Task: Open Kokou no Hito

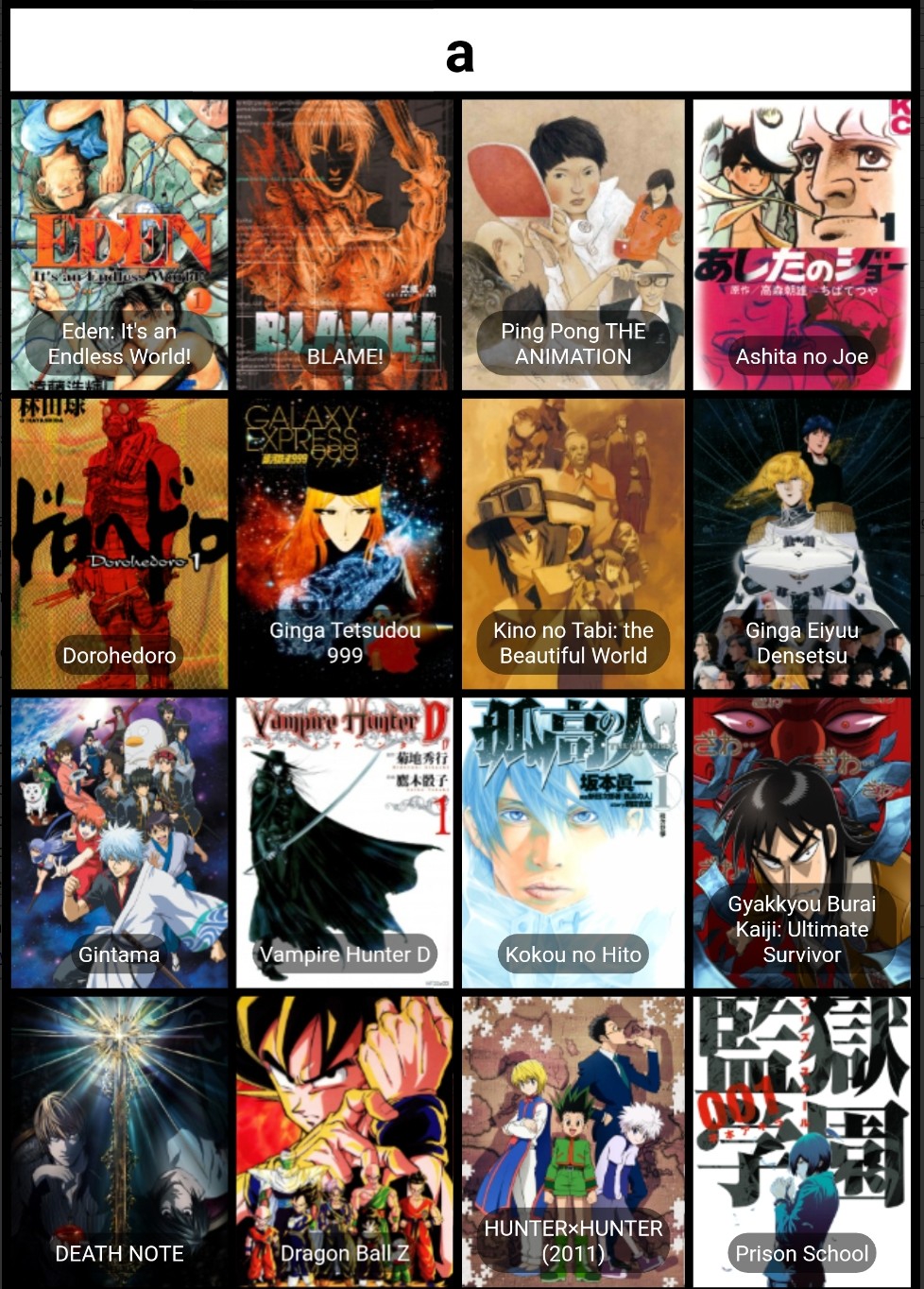Action: pos(573,842)
